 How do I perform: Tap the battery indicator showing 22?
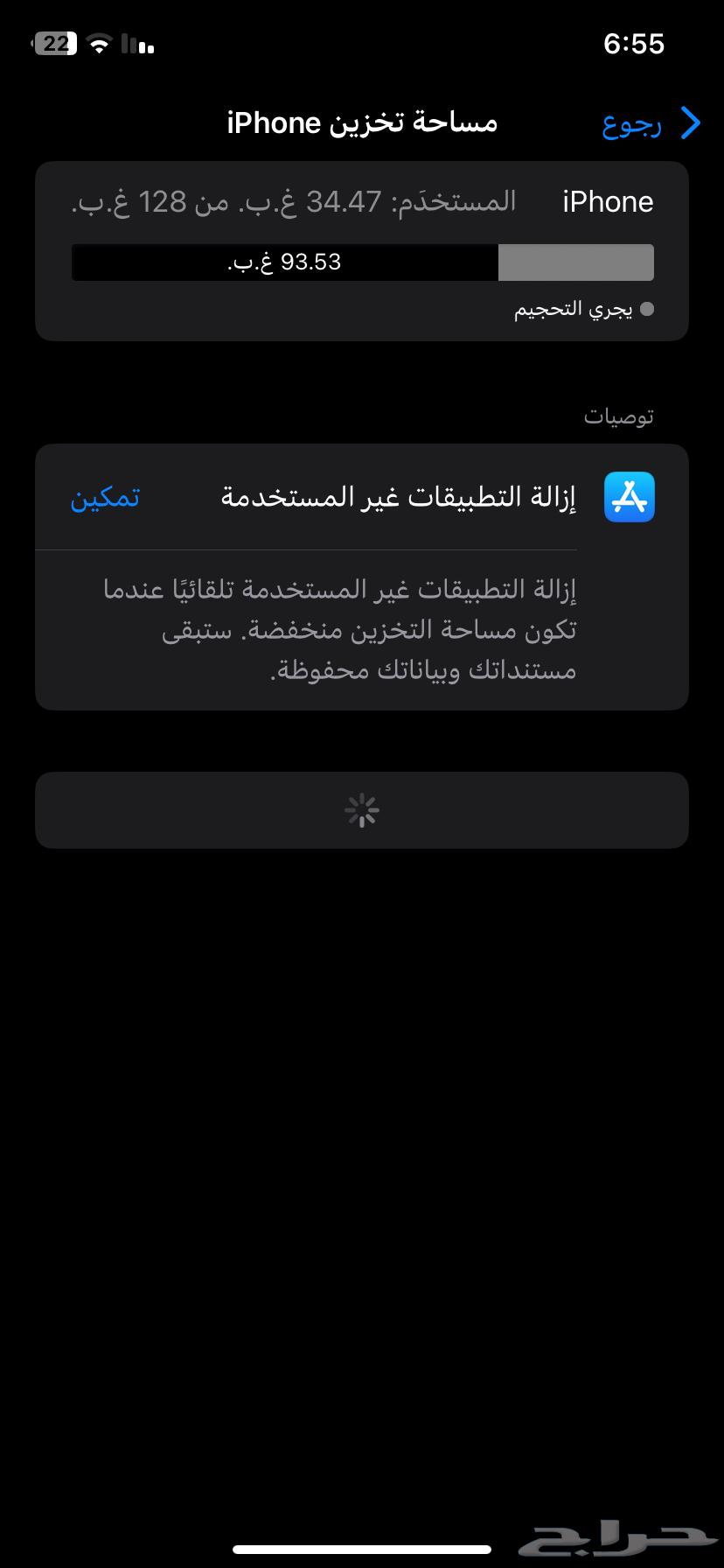click(54, 43)
